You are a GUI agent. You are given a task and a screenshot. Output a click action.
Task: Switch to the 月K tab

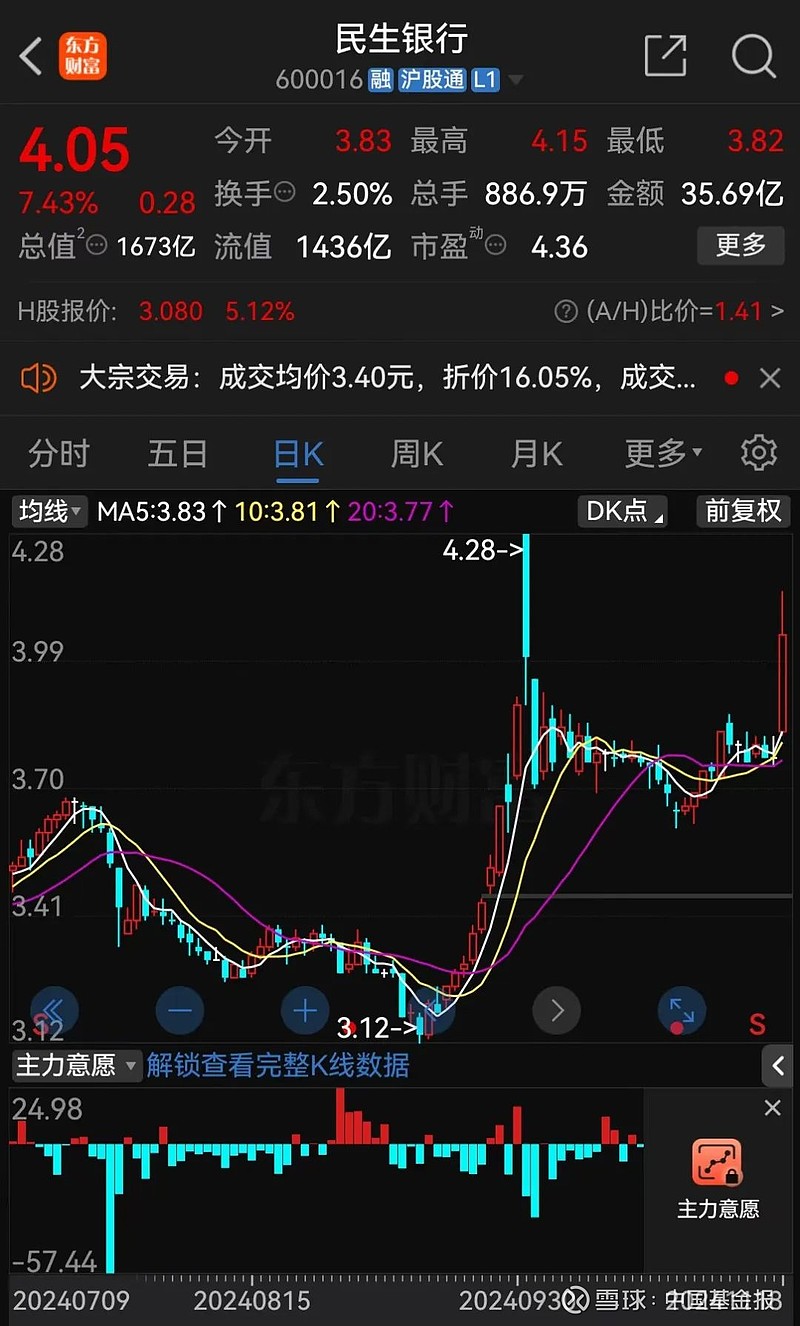pyautogui.click(x=536, y=453)
